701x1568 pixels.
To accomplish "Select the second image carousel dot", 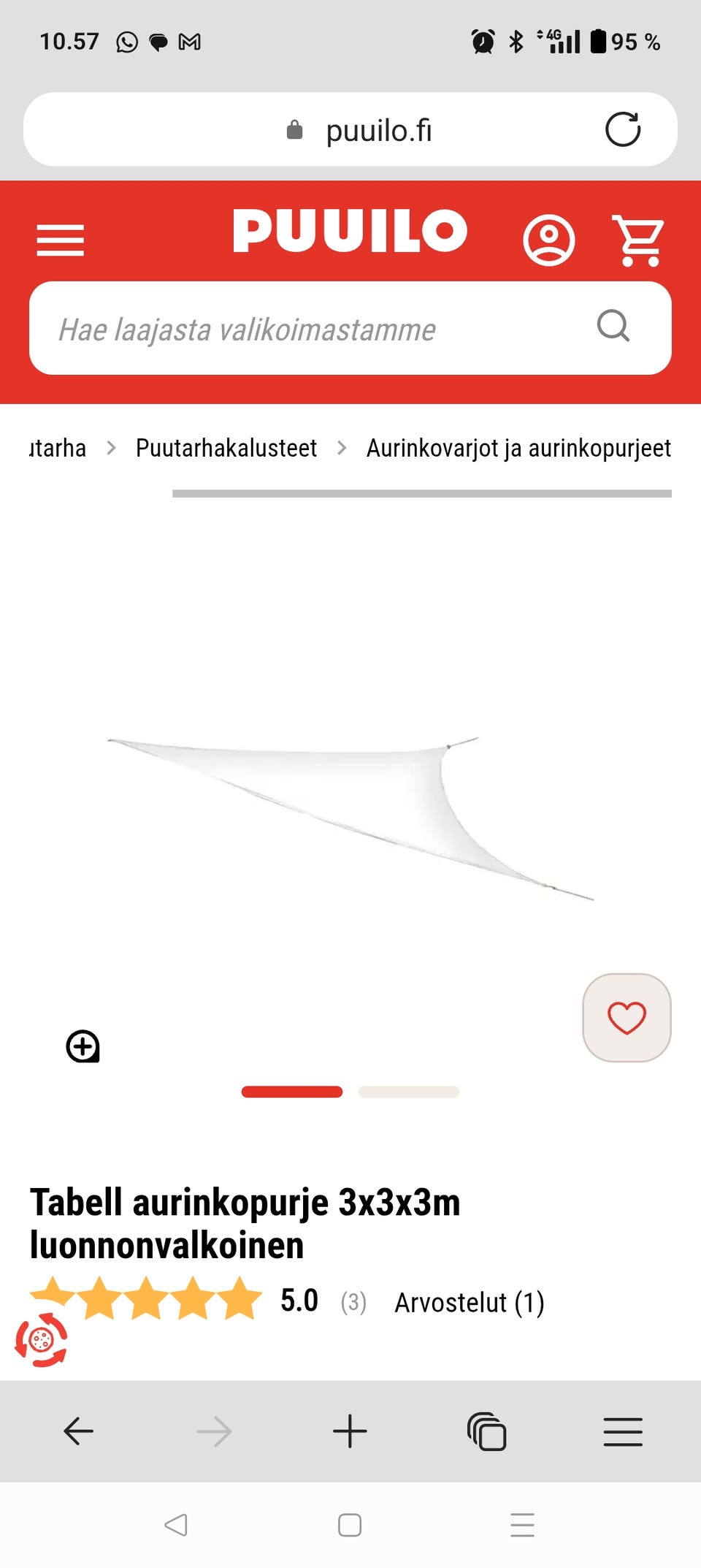I will point(407,1092).
